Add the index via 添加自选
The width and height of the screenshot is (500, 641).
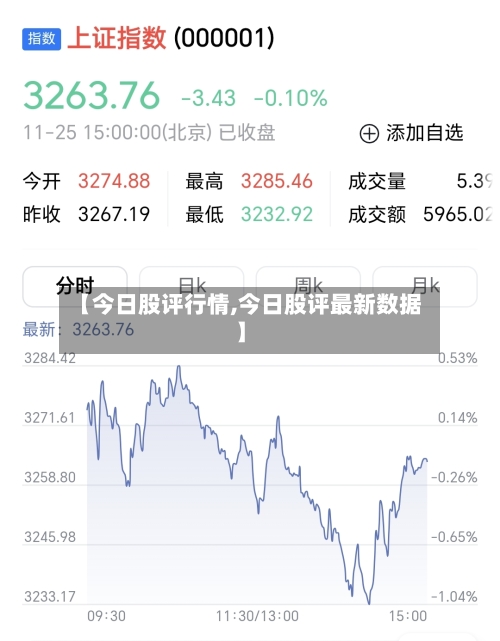pos(411,133)
